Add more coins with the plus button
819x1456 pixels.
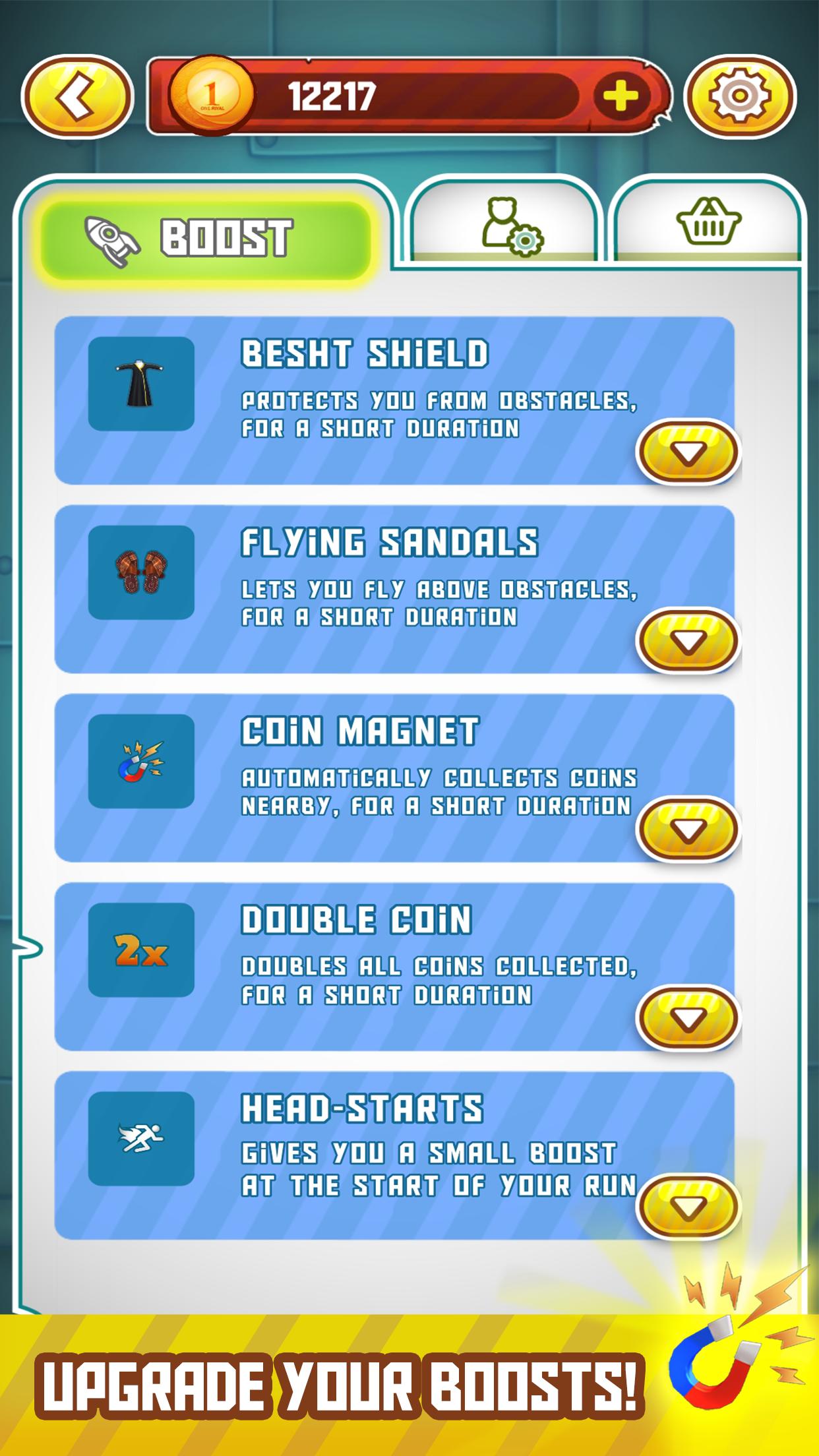tap(620, 96)
